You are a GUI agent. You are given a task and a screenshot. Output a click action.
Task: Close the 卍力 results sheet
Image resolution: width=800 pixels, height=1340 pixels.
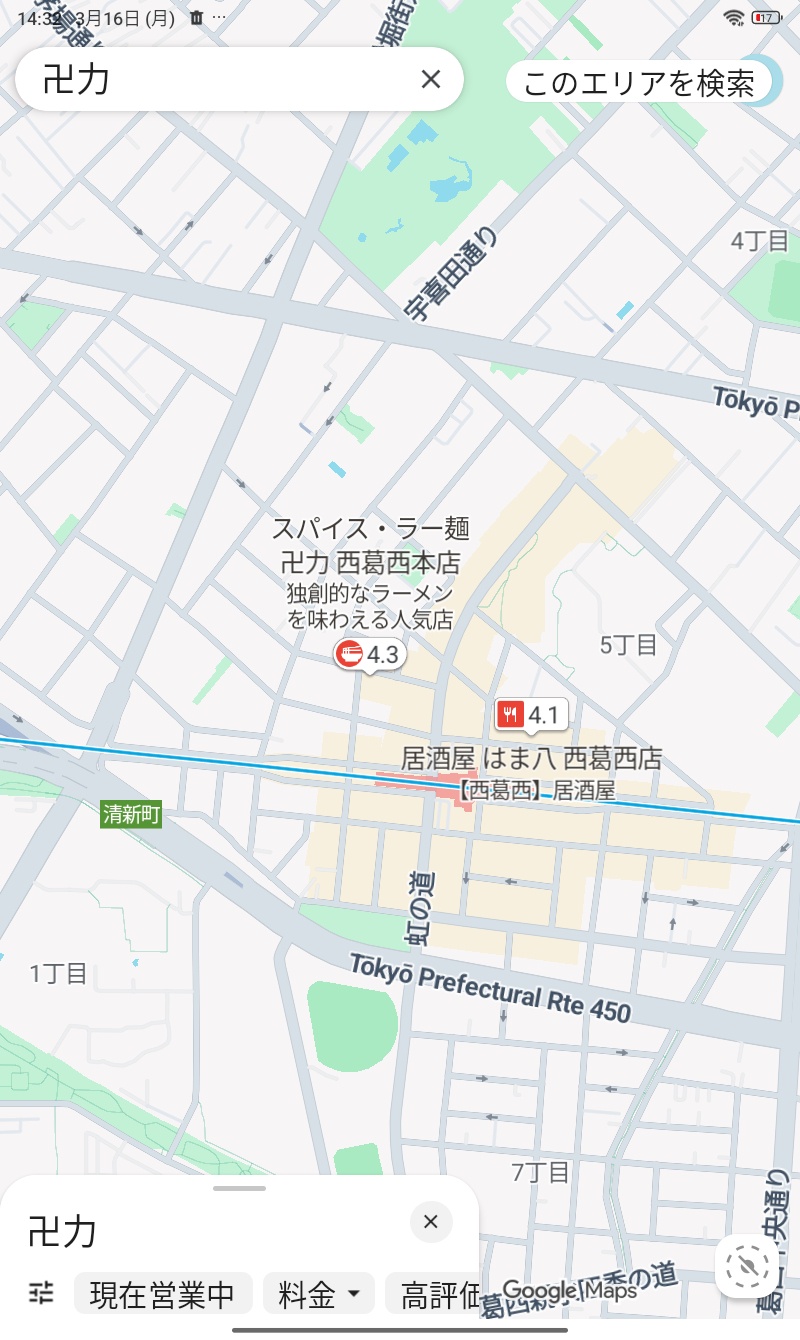[x=431, y=1221]
